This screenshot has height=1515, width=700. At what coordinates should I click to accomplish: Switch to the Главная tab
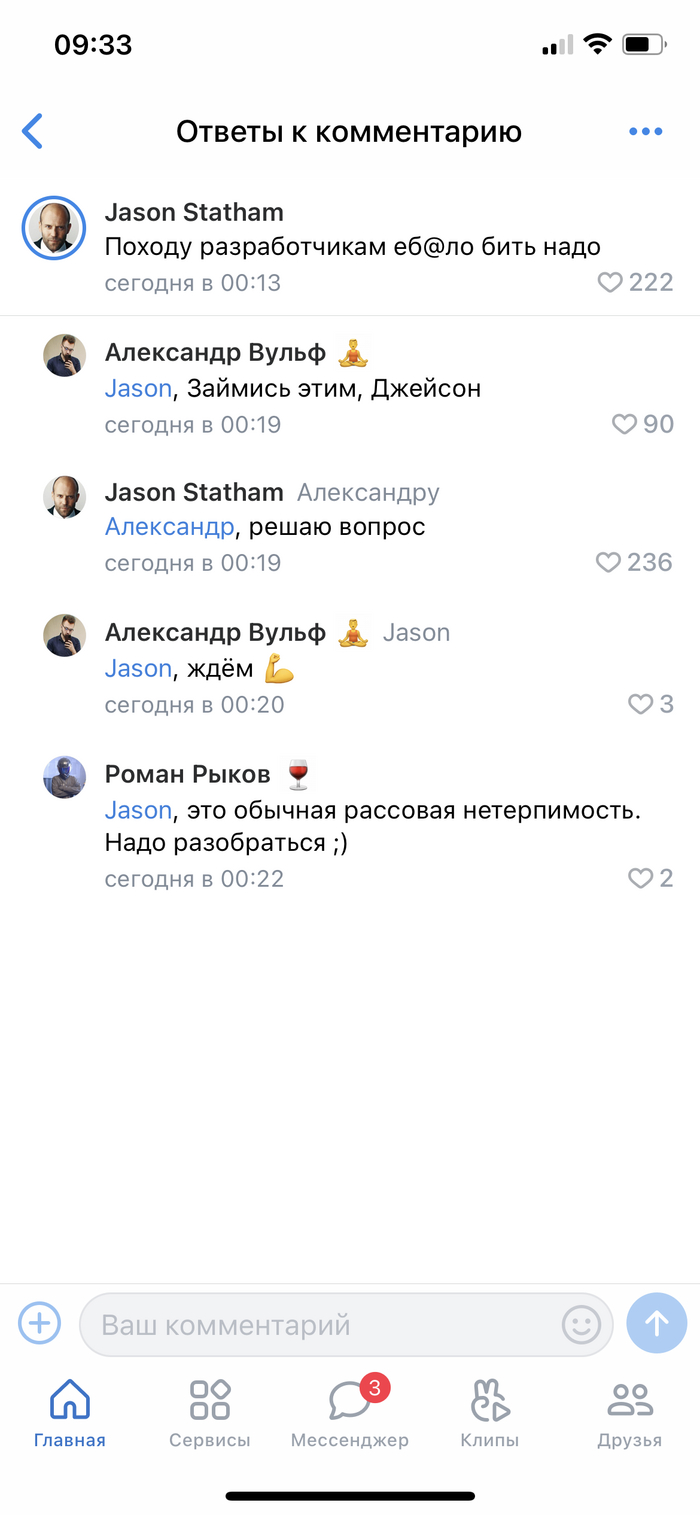(69, 1412)
